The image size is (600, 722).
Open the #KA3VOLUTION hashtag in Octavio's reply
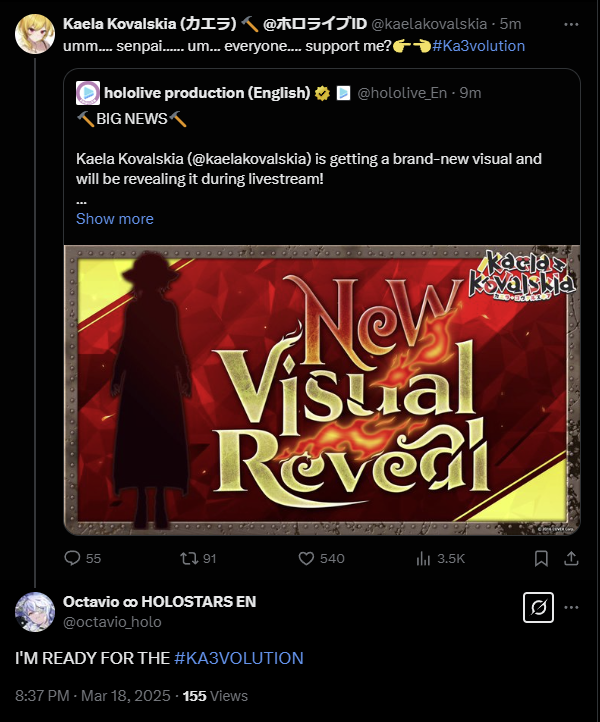pos(238,658)
